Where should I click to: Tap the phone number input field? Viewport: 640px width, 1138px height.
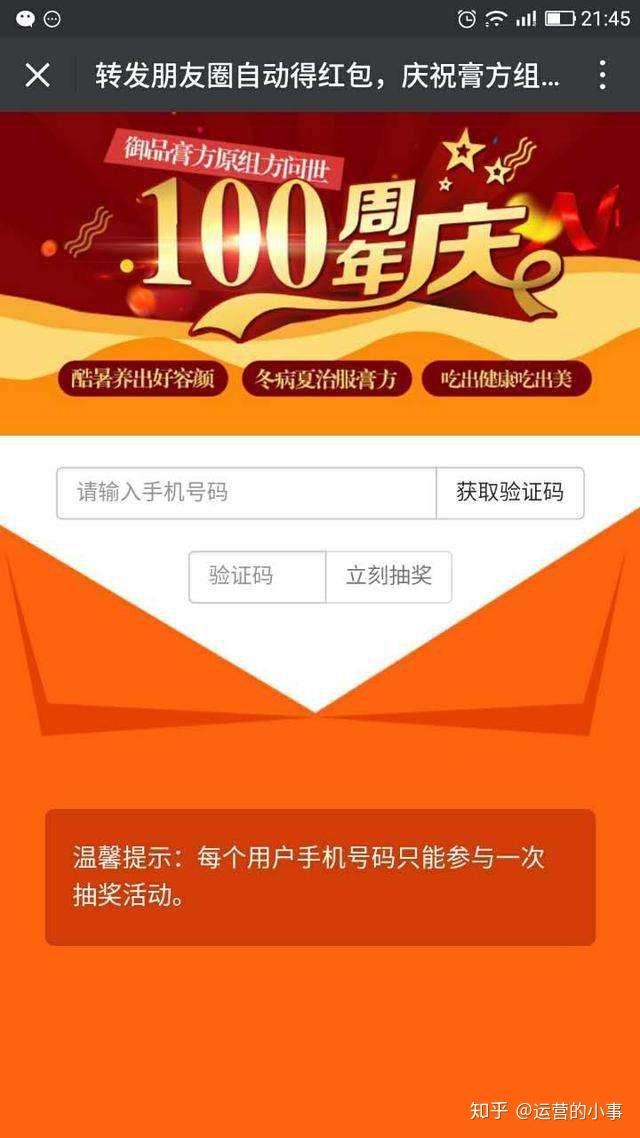[246, 493]
